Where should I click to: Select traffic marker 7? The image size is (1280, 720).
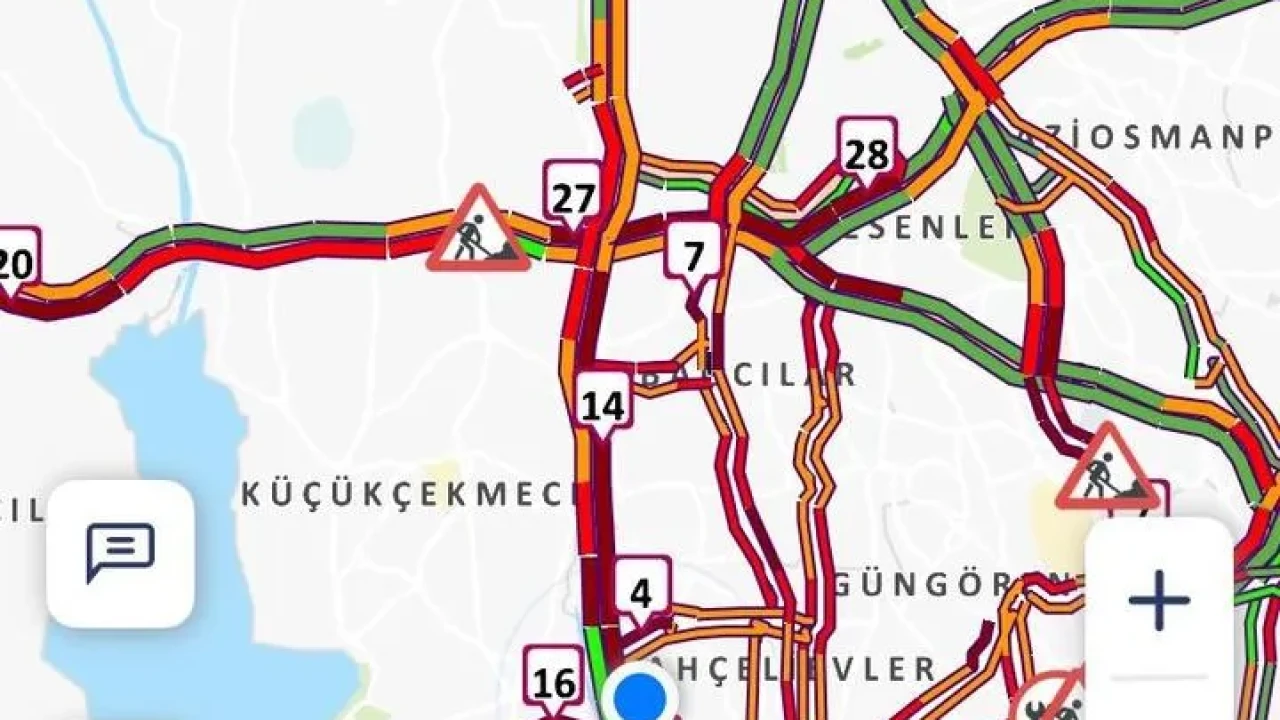tap(693, 256)
